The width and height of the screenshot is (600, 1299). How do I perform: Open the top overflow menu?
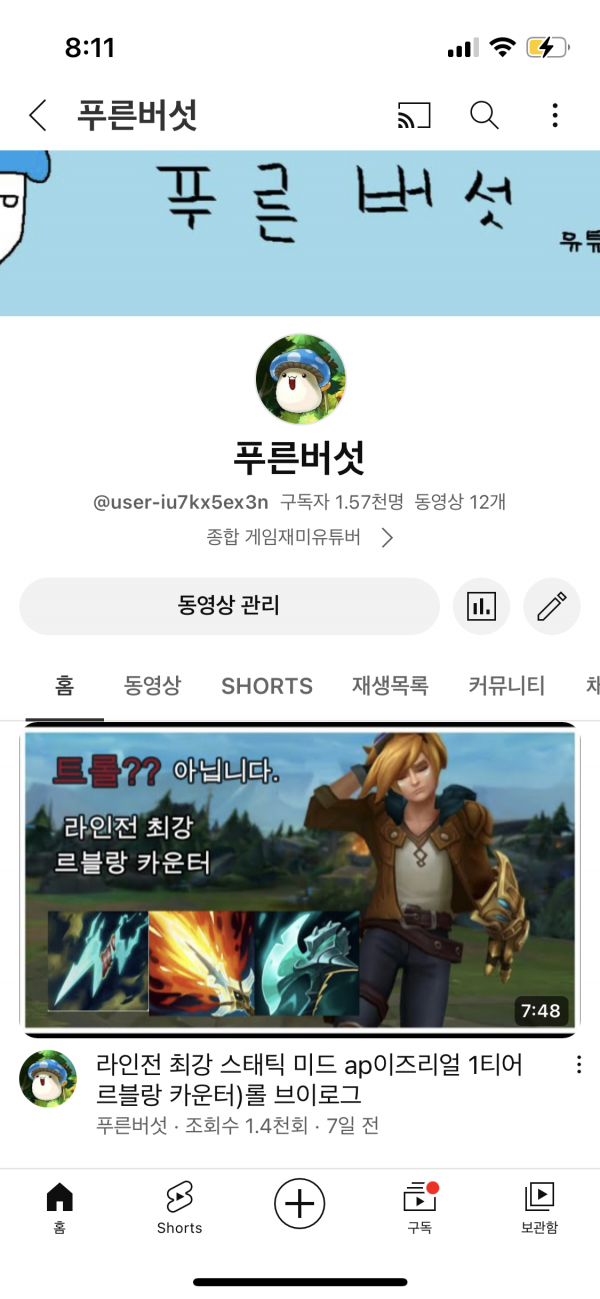(555, 116)
